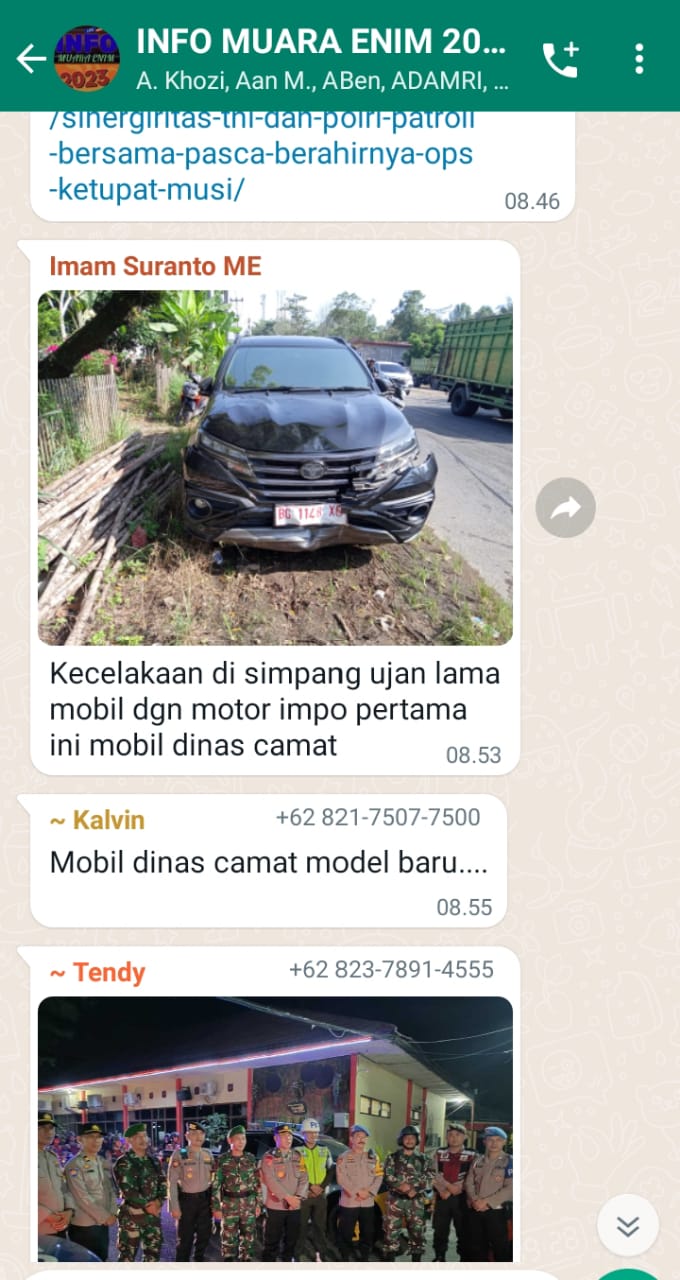Screen dimensions: 680x1280
Task: Open the group profile picture
Action: tap(86, 59)
